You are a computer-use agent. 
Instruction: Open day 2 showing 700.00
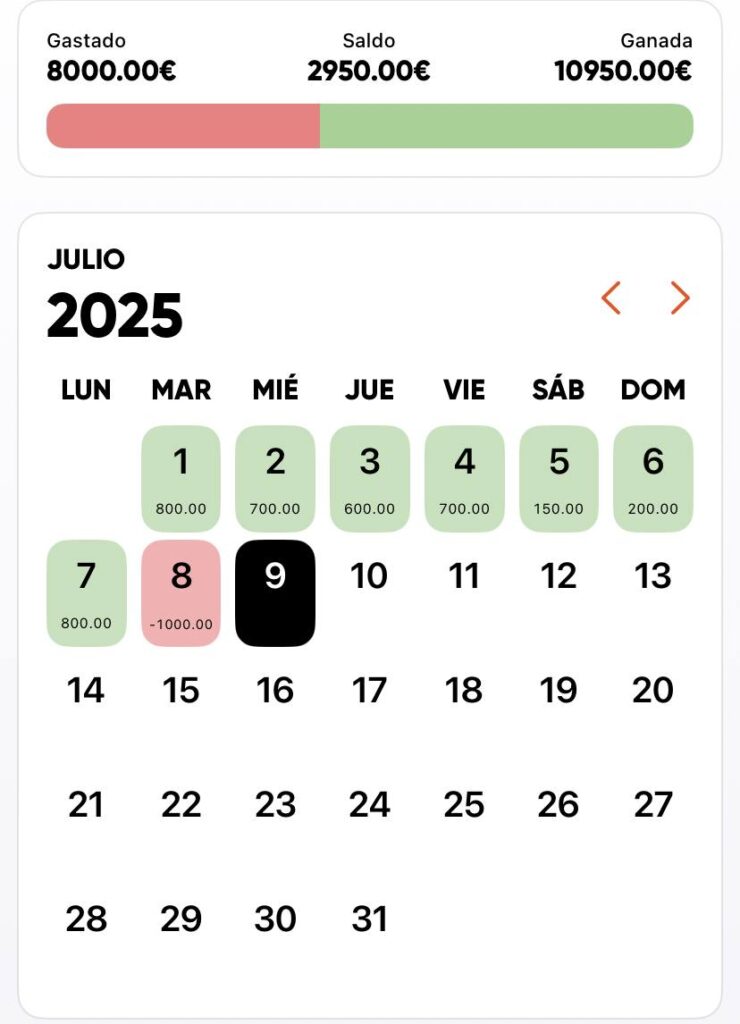pyautogui.click(x=275, y=478)
